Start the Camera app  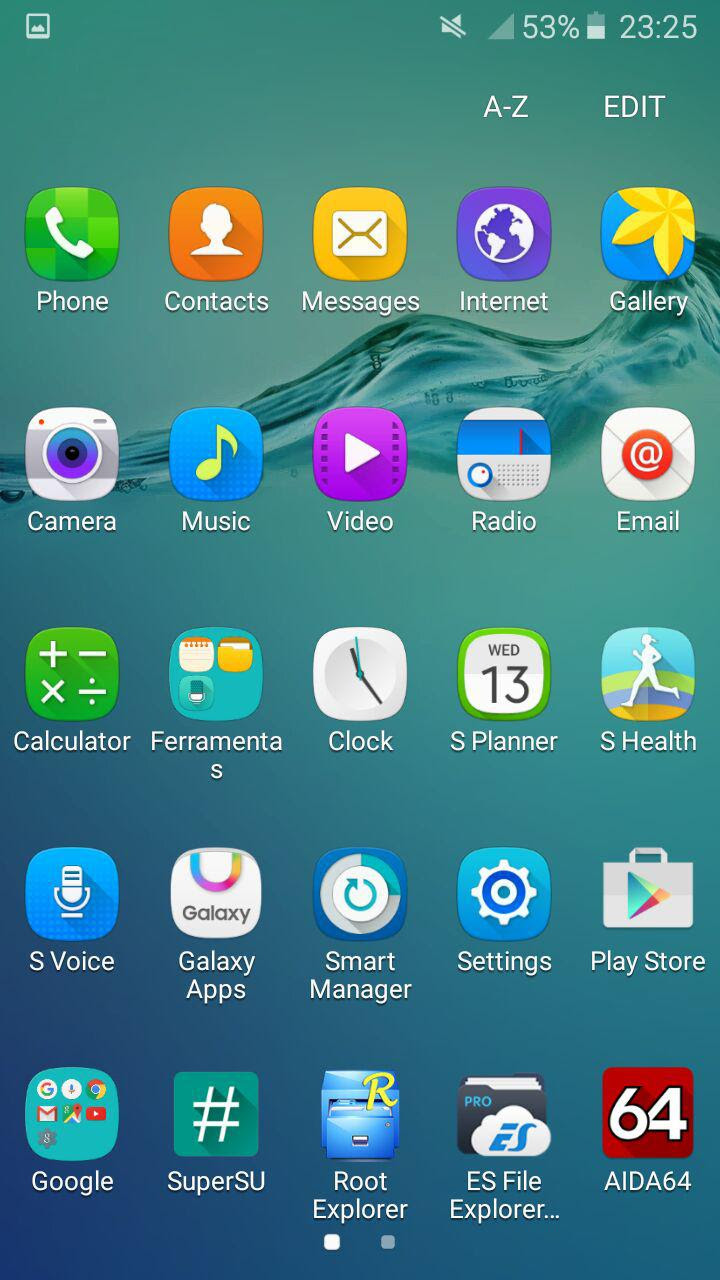72,455
